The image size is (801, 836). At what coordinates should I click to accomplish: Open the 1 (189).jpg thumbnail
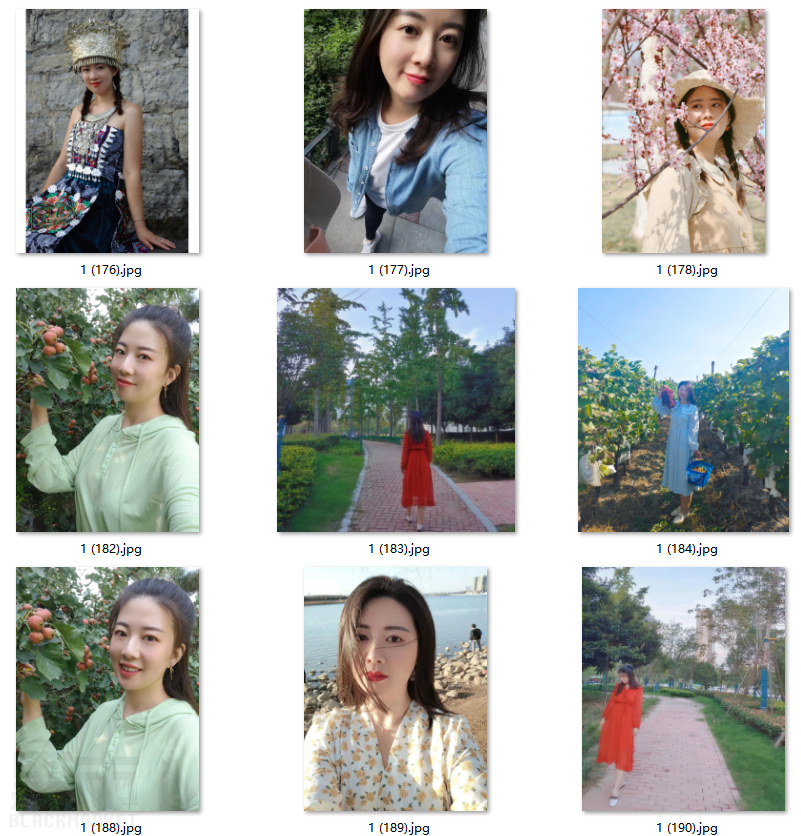(x=396, y=689)
